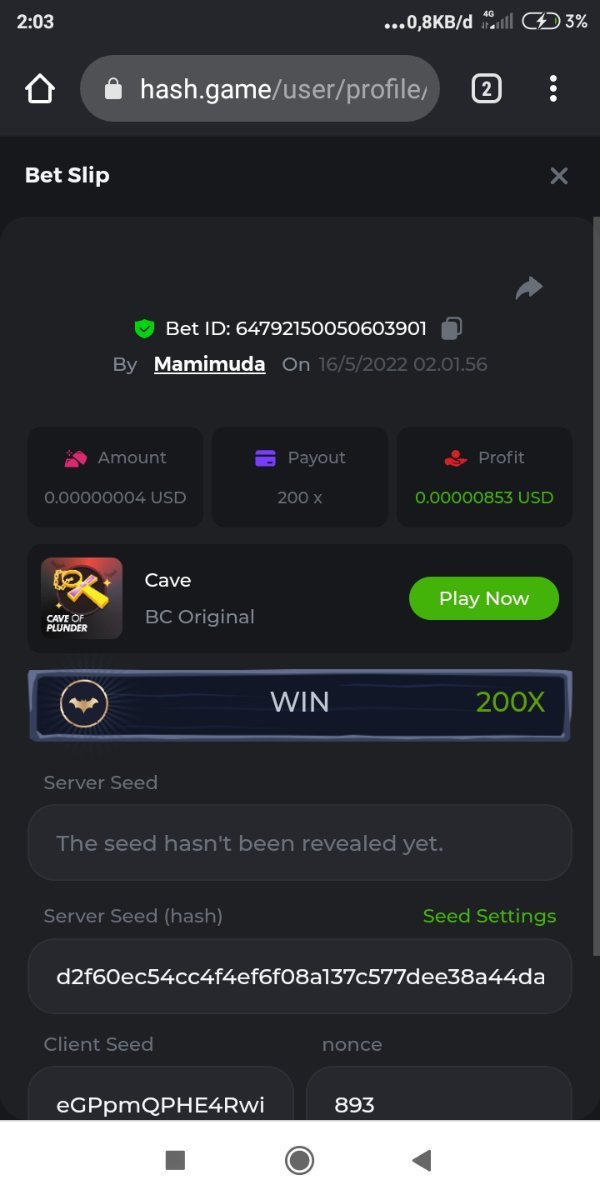The height and width of the screenshot is (1200, 600).
Task: Share this bet slip
Action: pos(528,289)
